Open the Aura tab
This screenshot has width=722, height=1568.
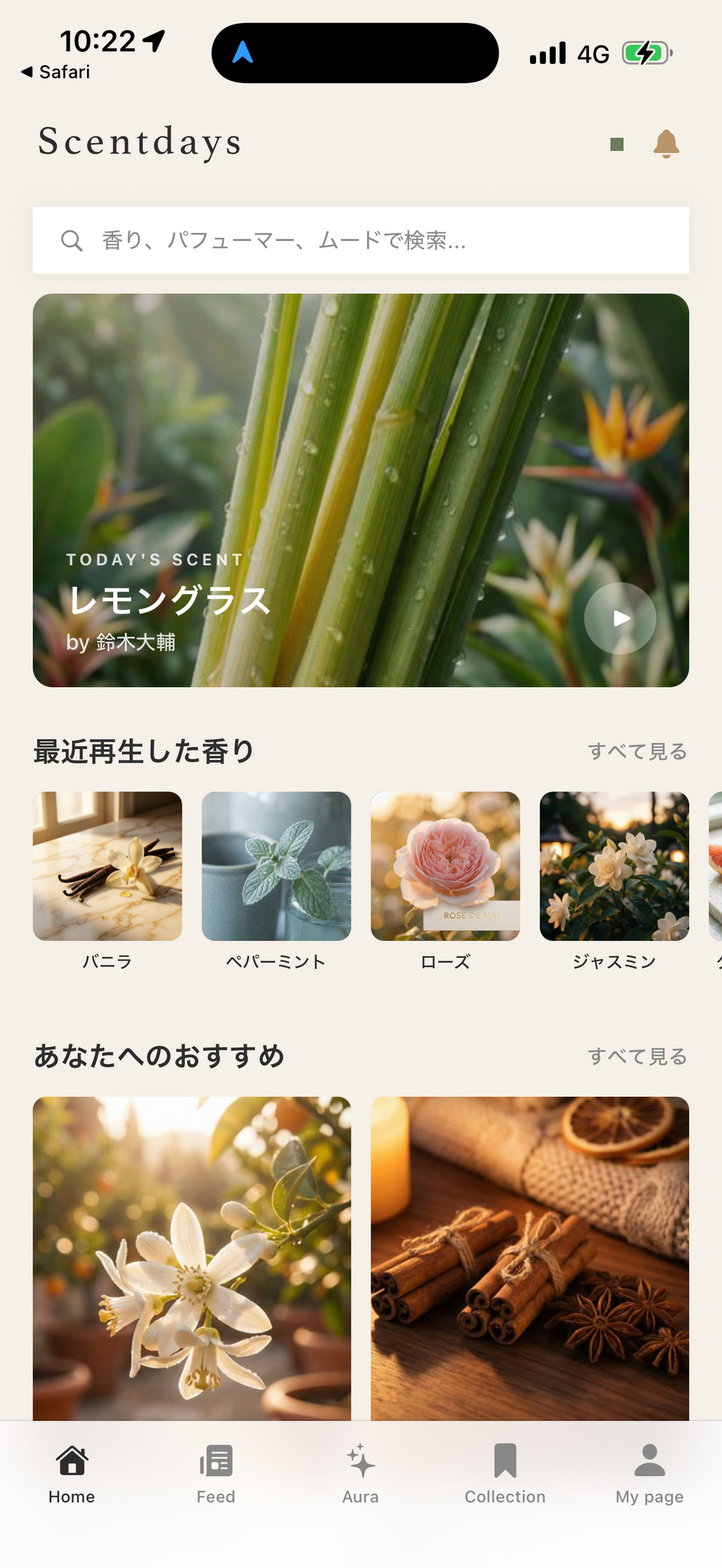pyautogui.click(x=360, y=1473)
